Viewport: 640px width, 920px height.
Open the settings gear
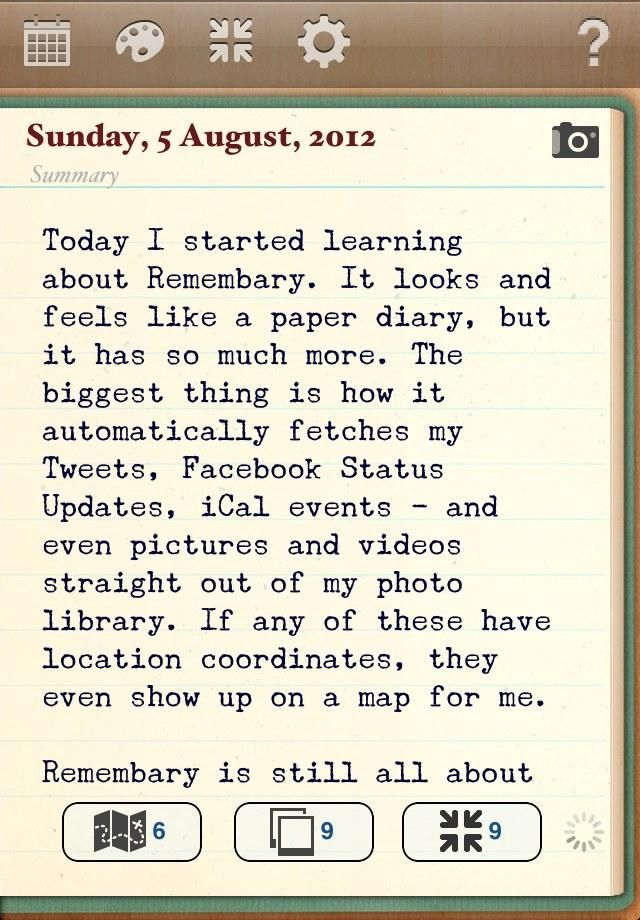tap(323, 42)
